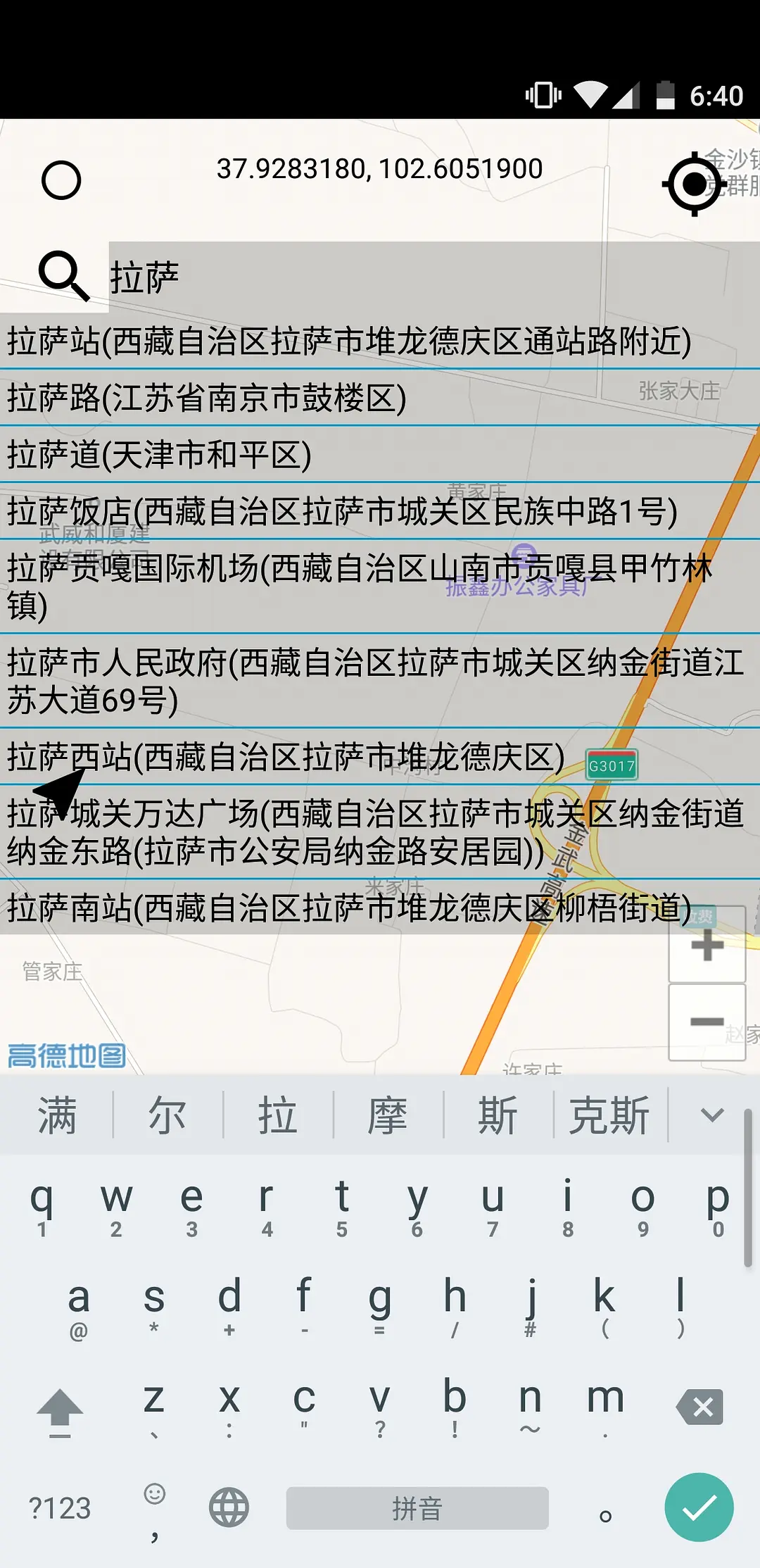
Task: Confirm input with the green checkmark key
Action: pos(699,1507)
